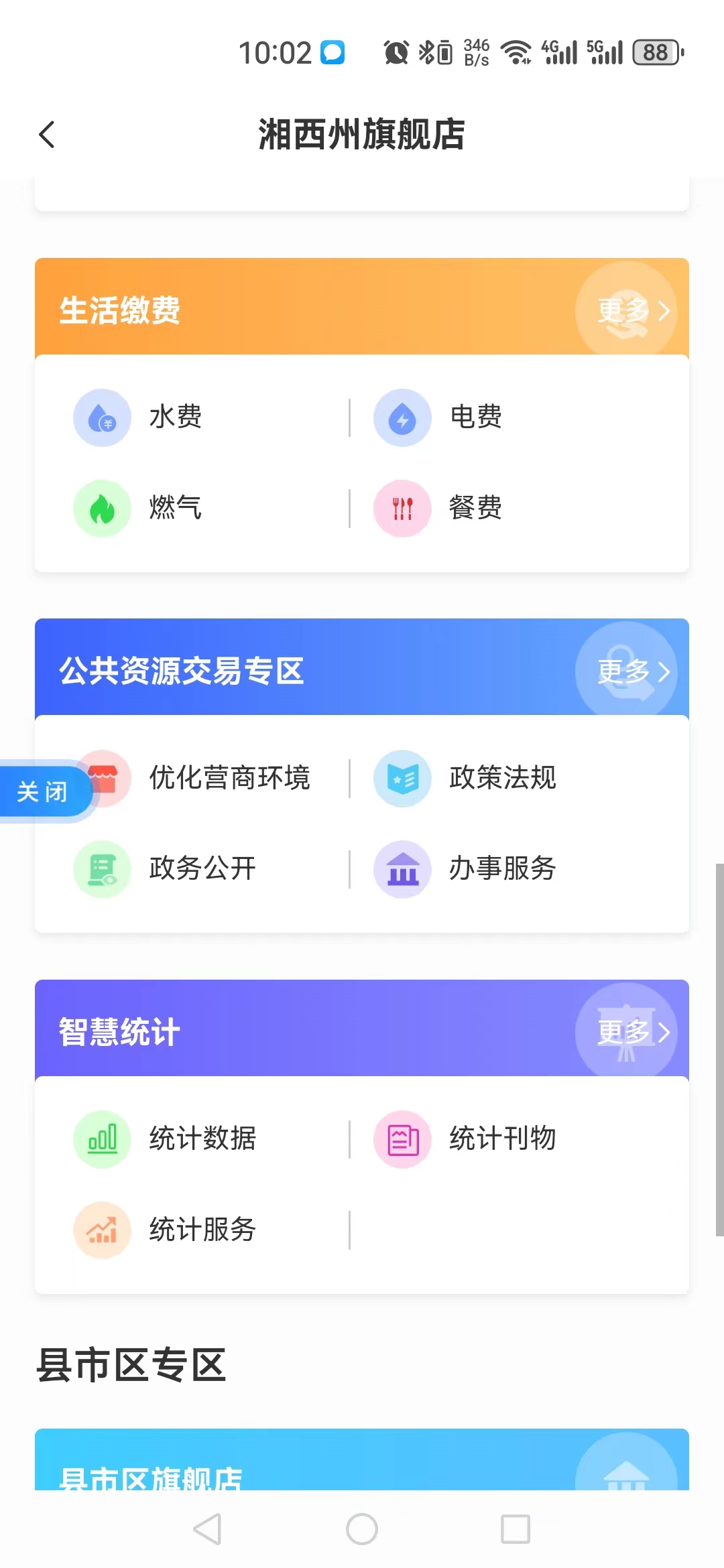Open the 县市区旗舰店 card

point(362,1459)
